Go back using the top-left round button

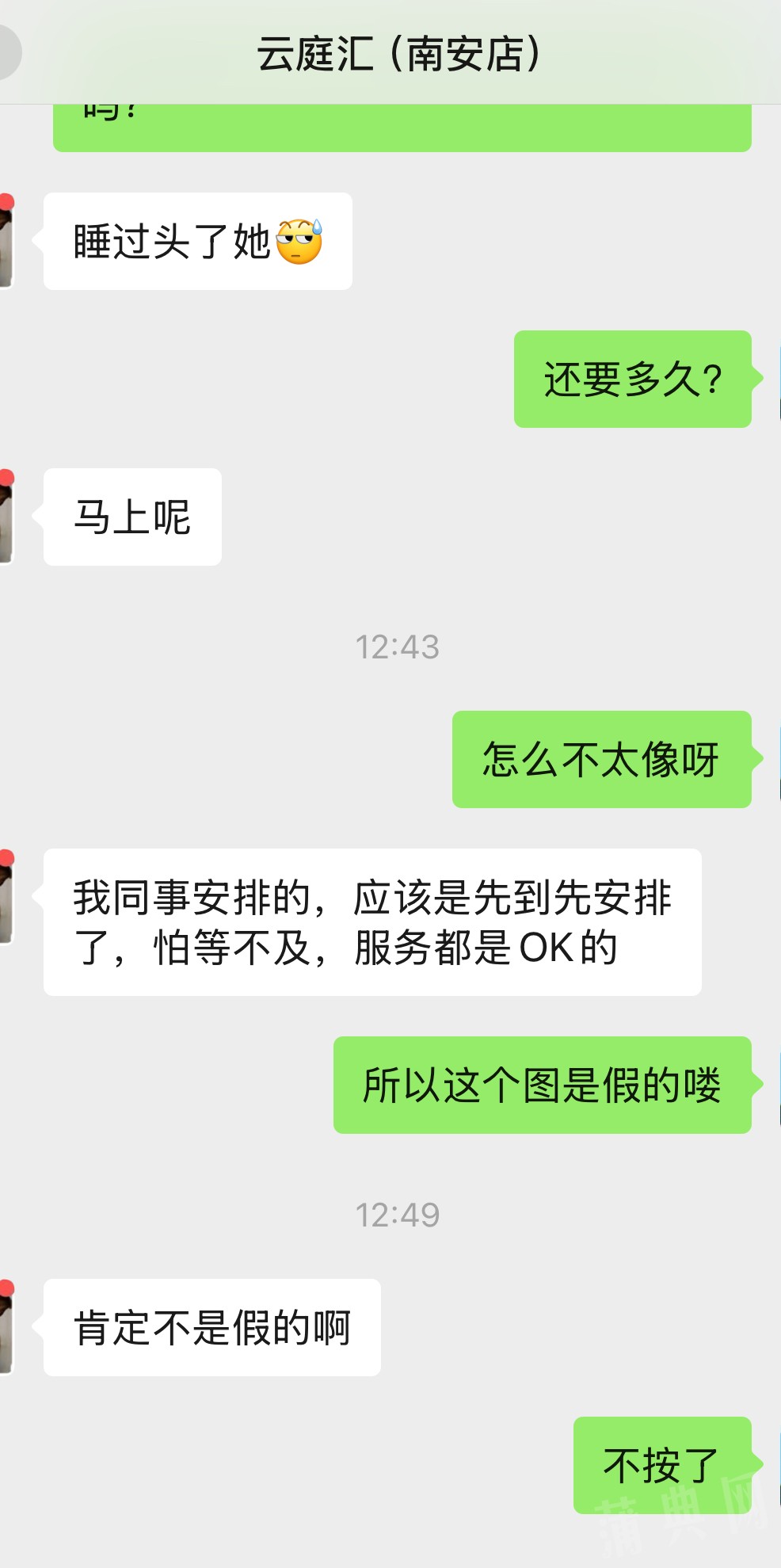[6, 52]
